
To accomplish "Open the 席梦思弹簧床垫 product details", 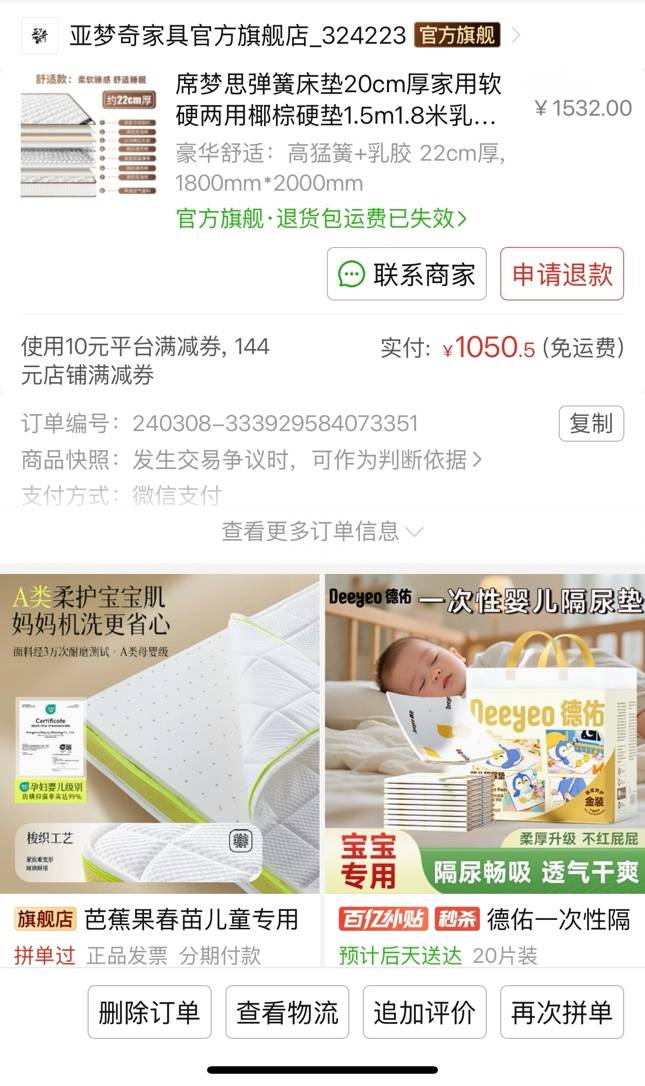I will point(338,100).
